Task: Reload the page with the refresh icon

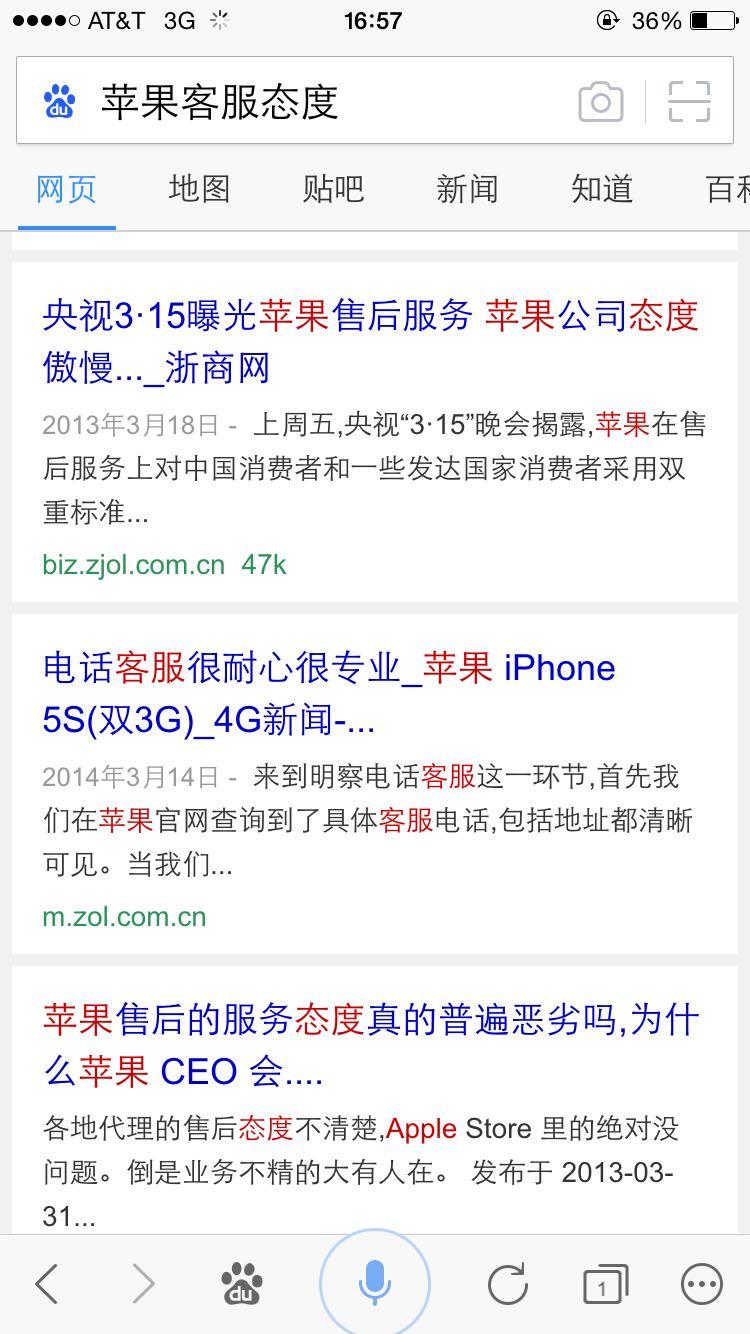Action: (x=510, y=1283)
